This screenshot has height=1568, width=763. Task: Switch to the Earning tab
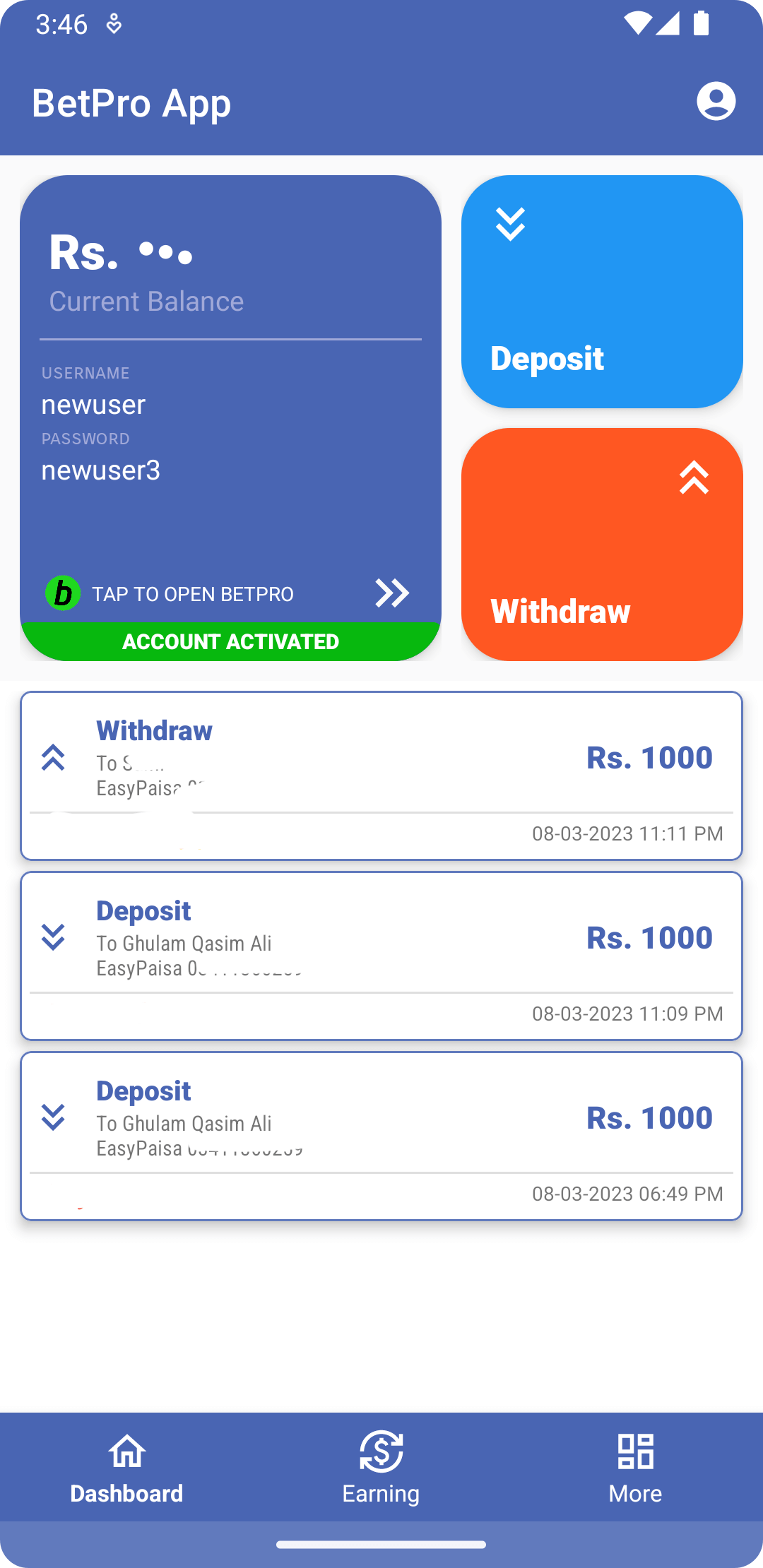point(381,1468)
